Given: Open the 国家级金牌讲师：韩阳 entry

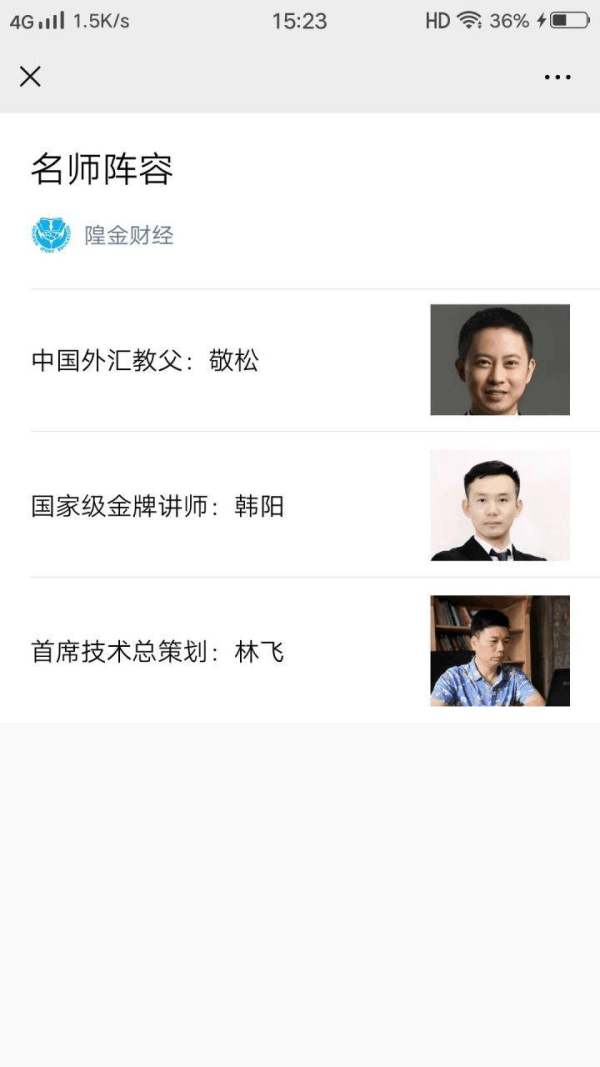Looking at the screenshot, I should point(300,506).
